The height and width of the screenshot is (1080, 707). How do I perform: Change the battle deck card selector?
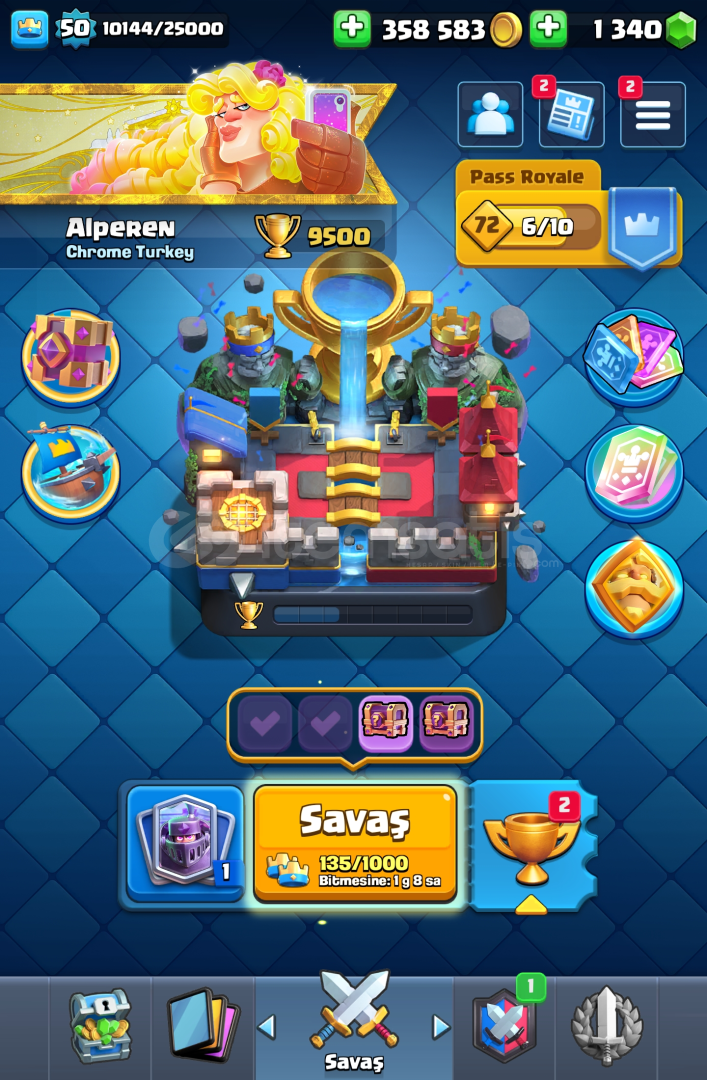186,842
